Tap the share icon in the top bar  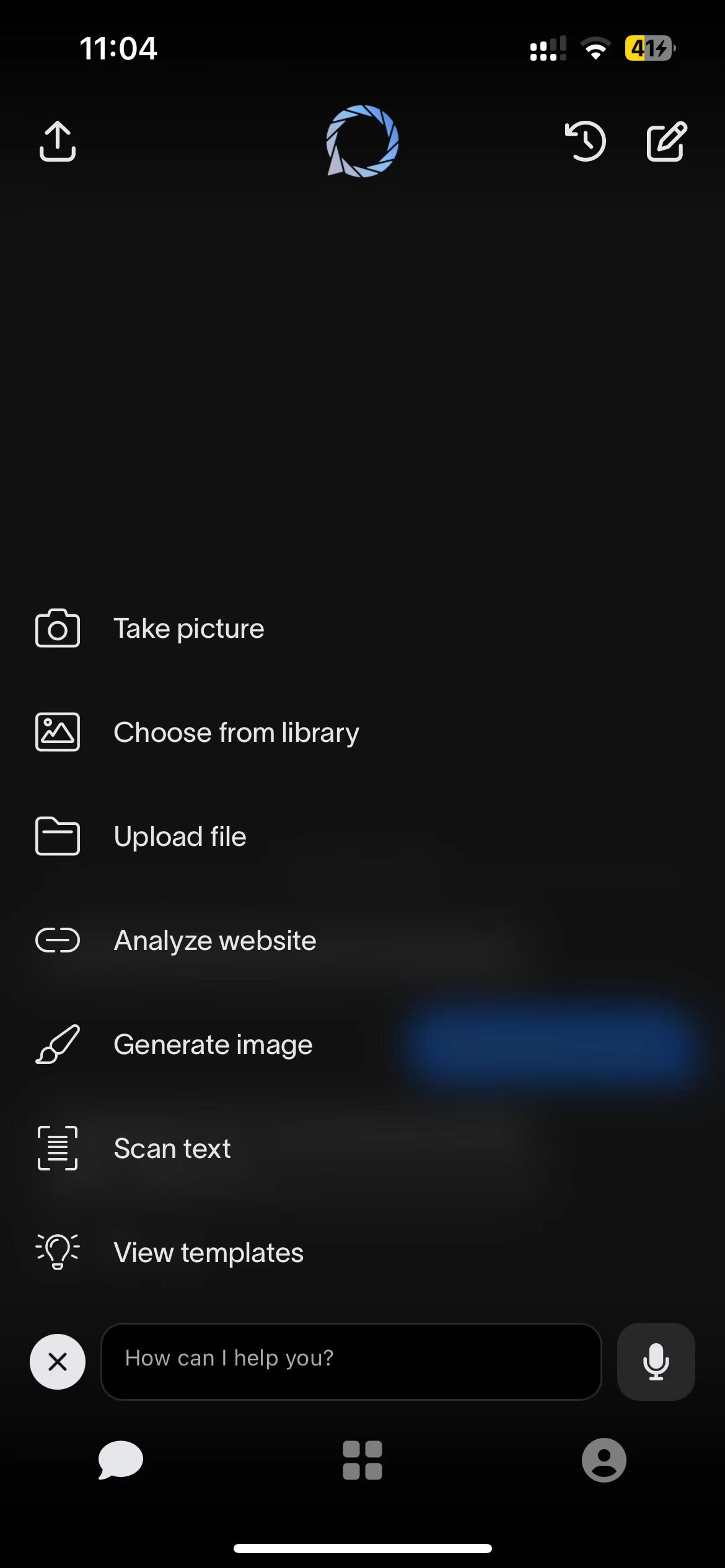[58, 141]
